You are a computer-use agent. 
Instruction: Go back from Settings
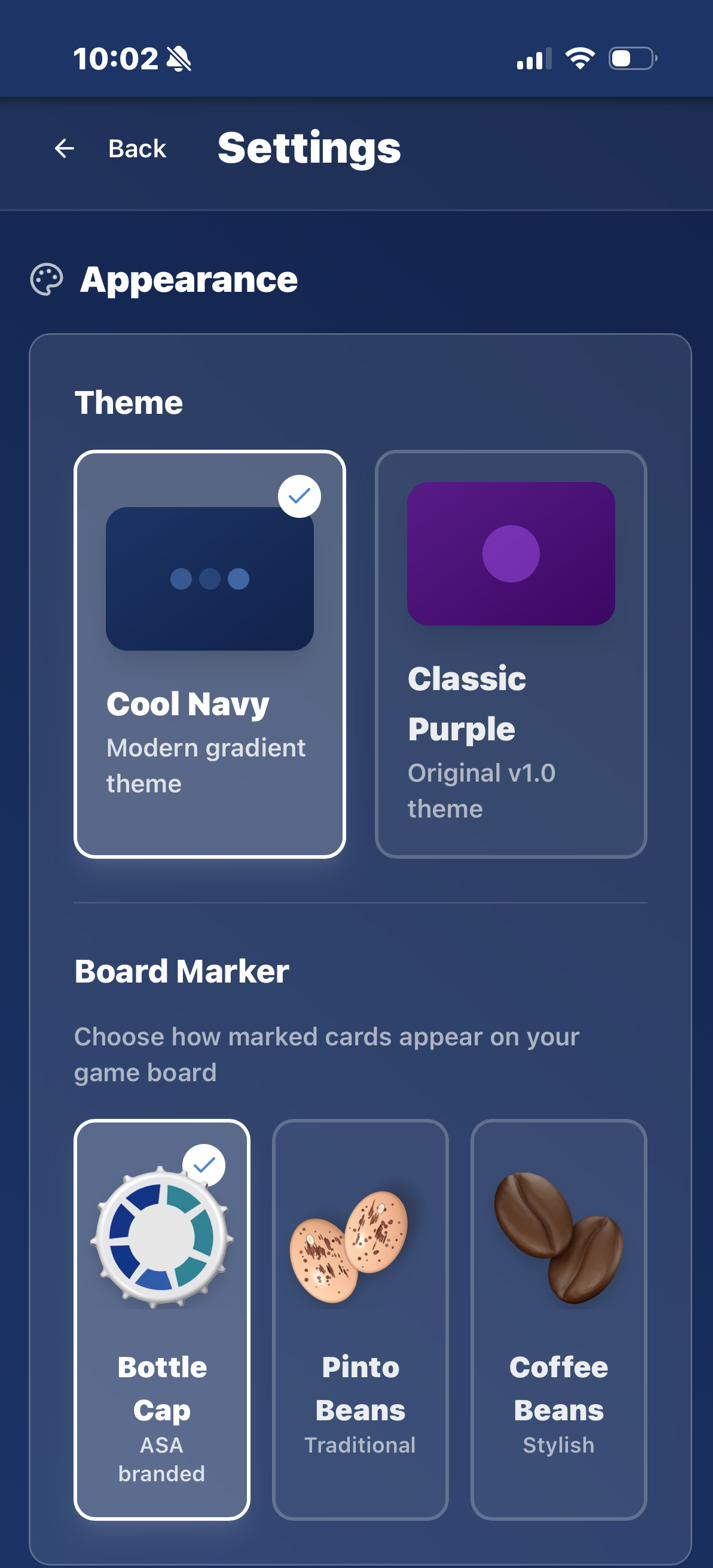click(110, 149)
